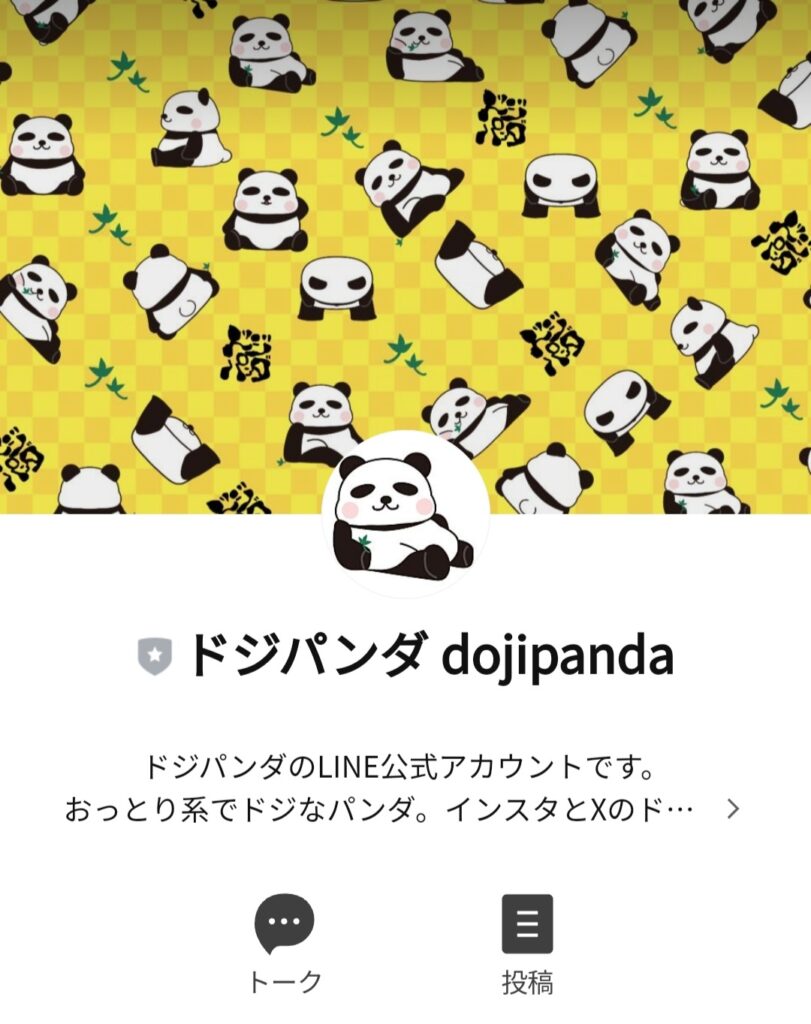The height and width of the screenshot is (1024, 811).
Task: Expand the account description chevron
Action: (733, 809)
